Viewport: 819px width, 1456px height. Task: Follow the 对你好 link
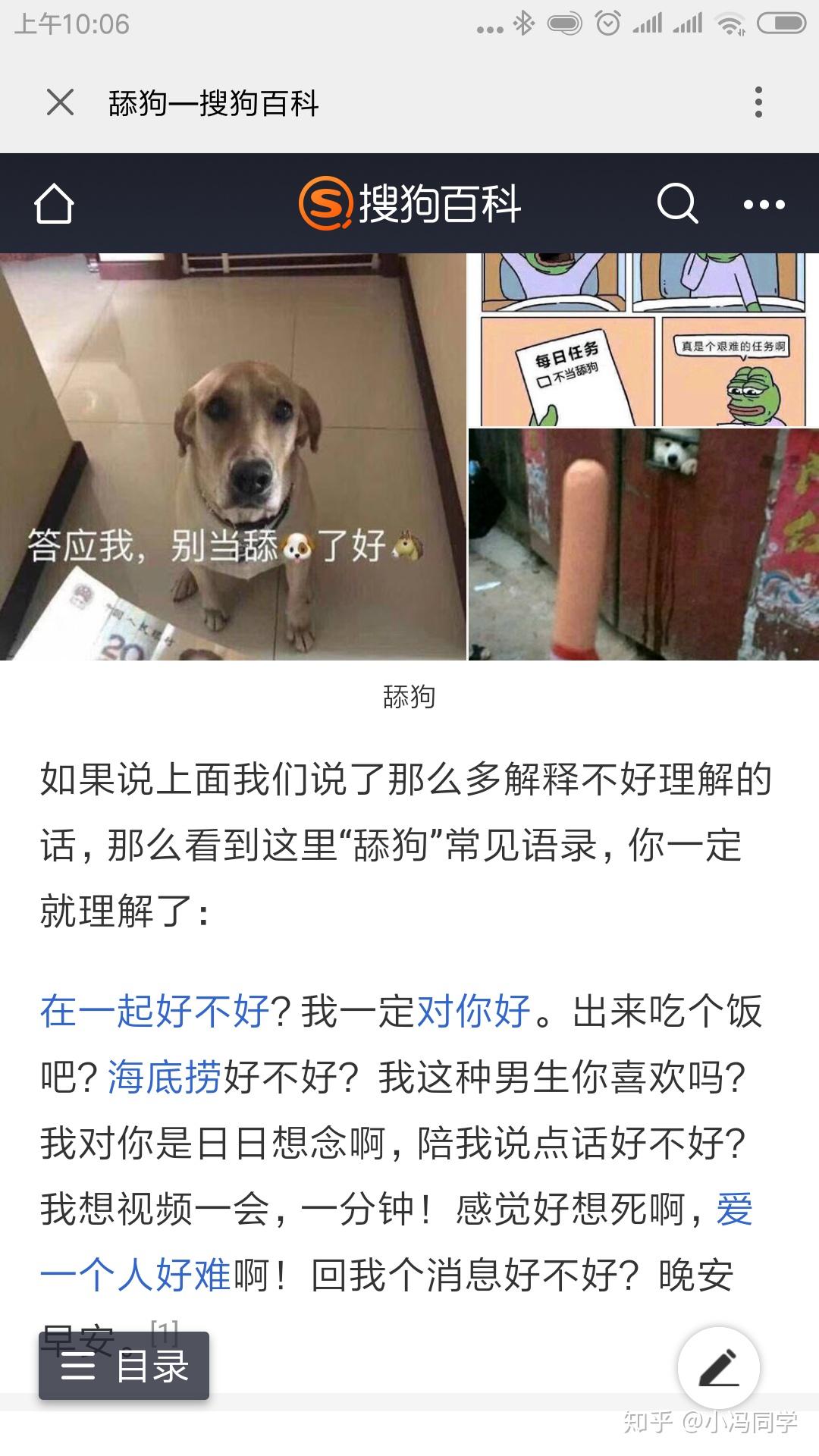coord(473,1011)
